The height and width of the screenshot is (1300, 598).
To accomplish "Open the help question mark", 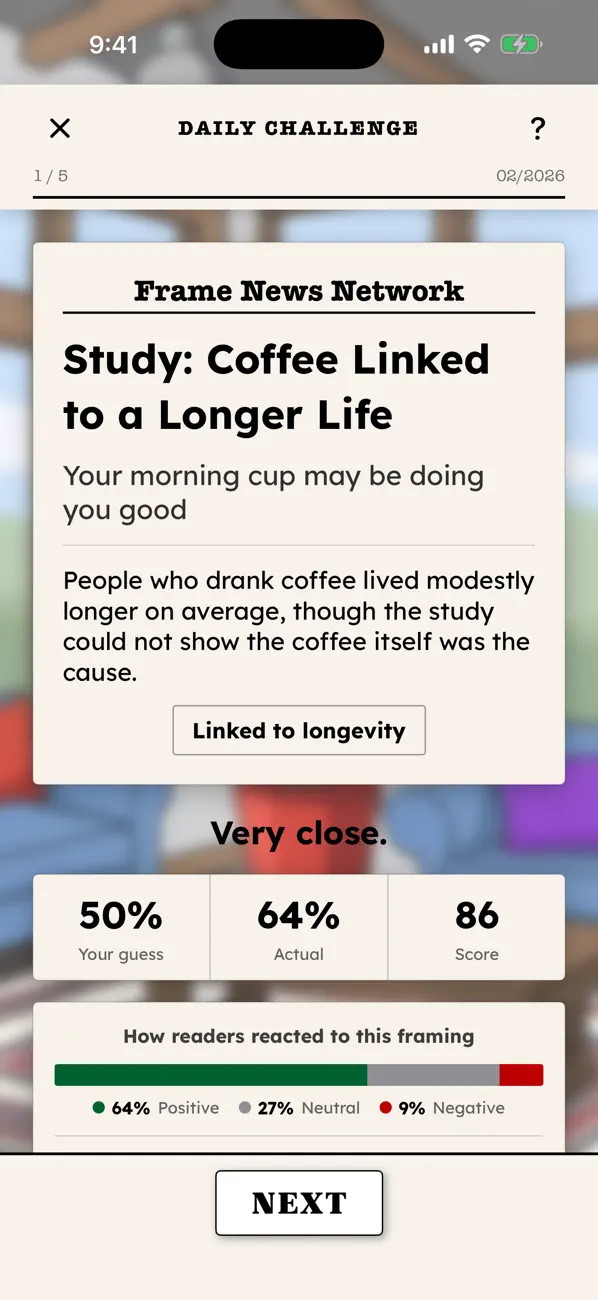I will pos(538,128).
